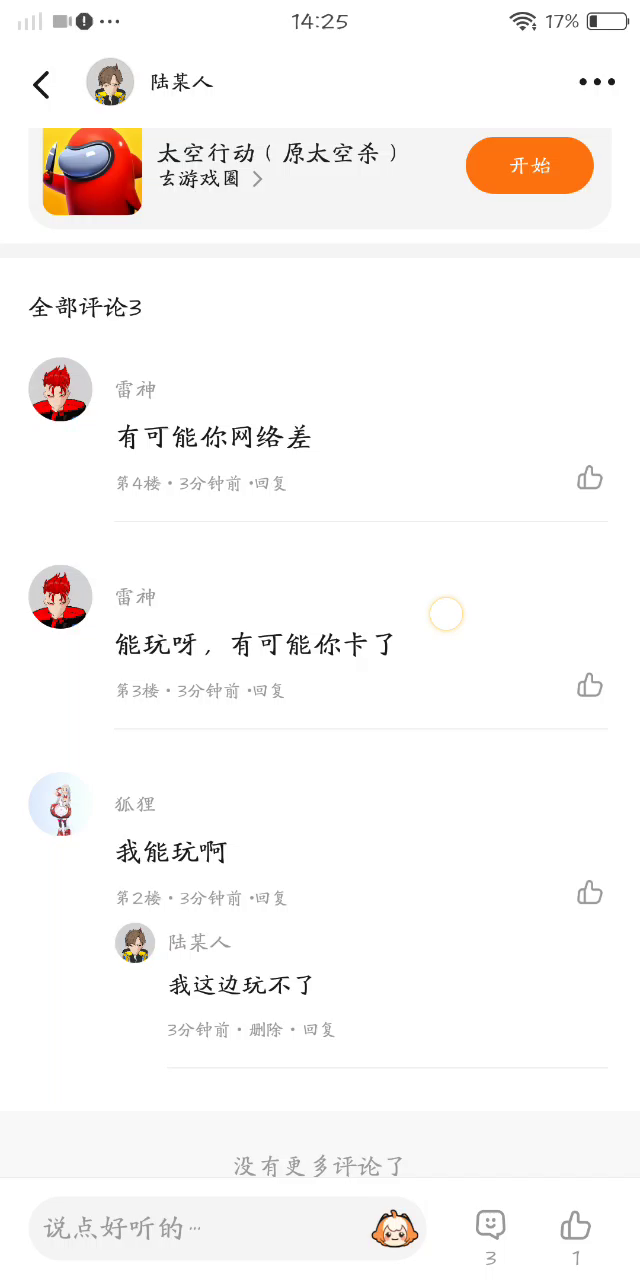
Task: Reply to the 第4楼 comment
Action: 270,484
